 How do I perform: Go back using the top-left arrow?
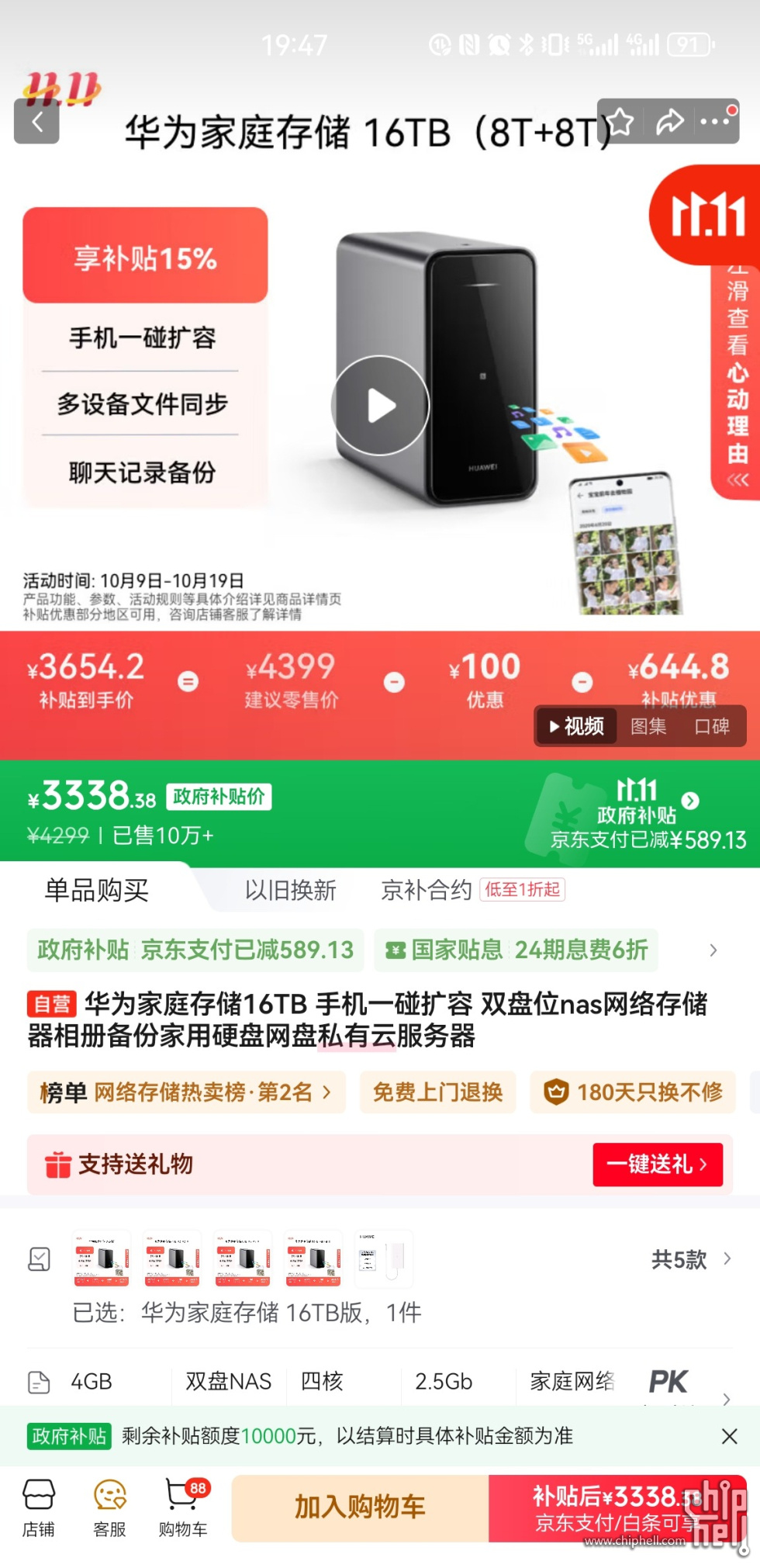[x=36, y=121]
